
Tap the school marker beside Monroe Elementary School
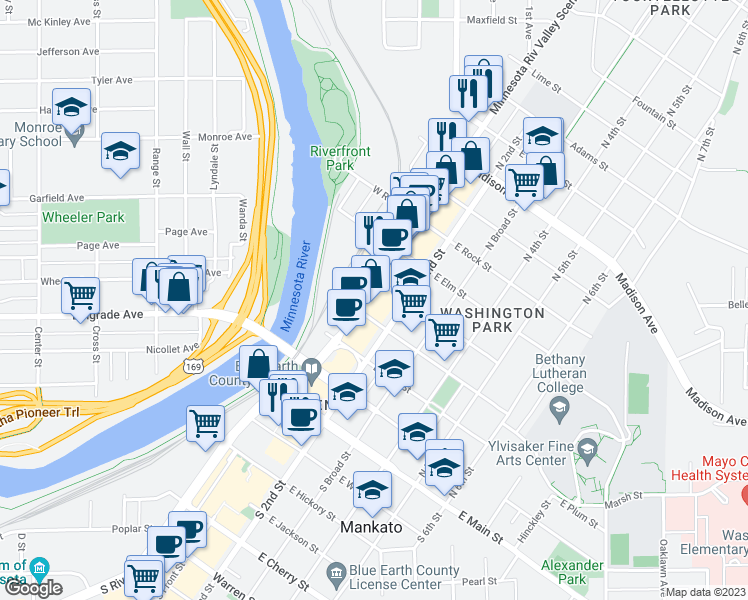tap(72, 106)
